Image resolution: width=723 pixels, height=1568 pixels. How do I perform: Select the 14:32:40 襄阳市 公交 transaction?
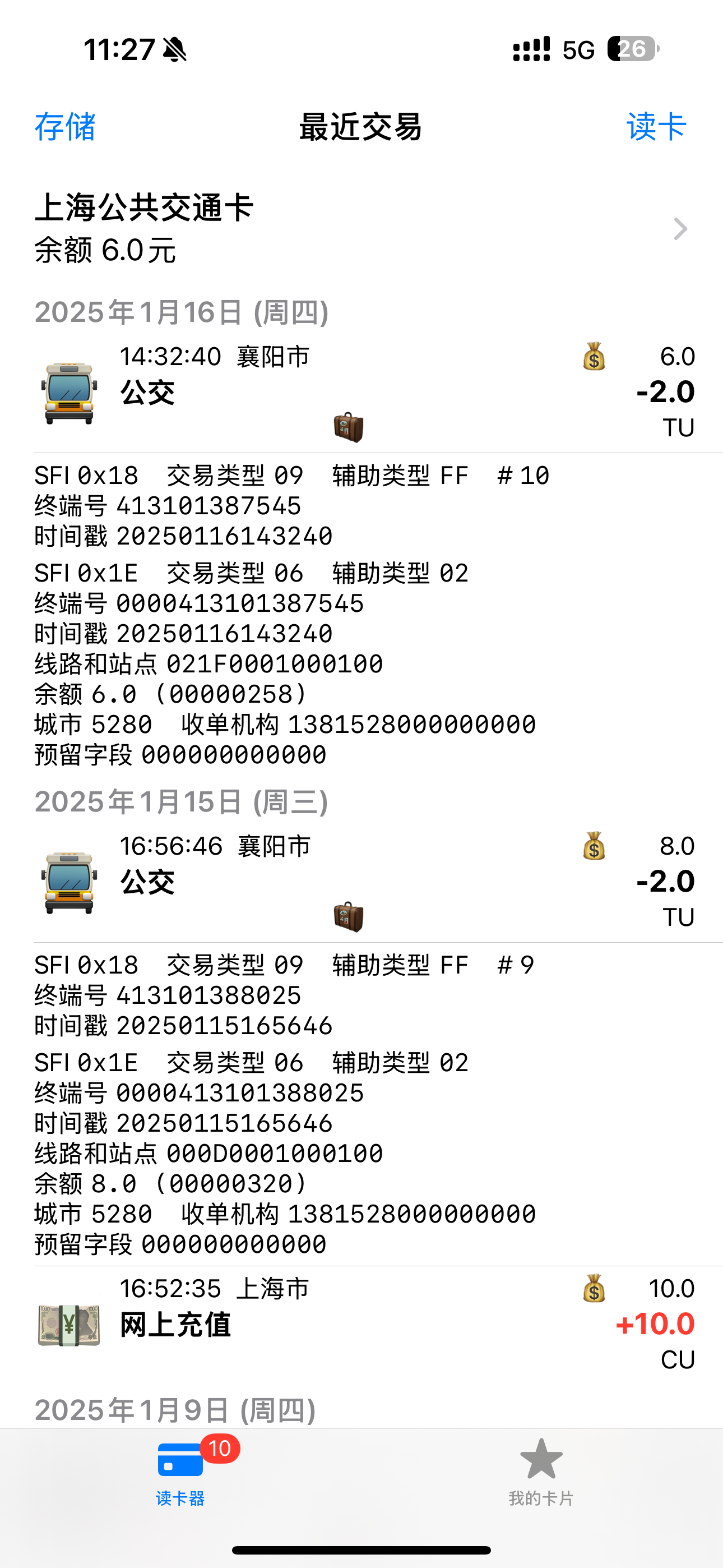[361, 391]
